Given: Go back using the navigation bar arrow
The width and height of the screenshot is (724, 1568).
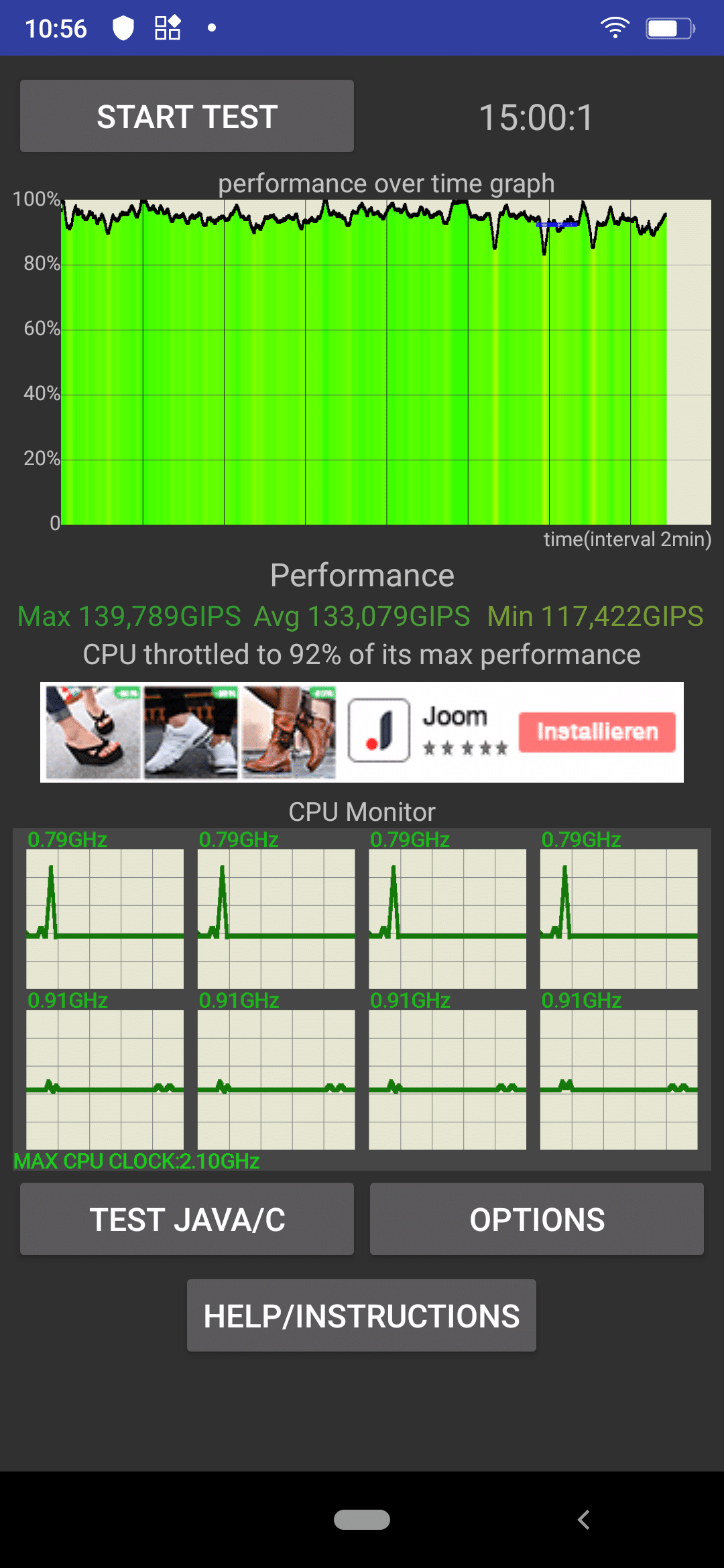Looking at the screenshot, I should (x=584, y=1520).
